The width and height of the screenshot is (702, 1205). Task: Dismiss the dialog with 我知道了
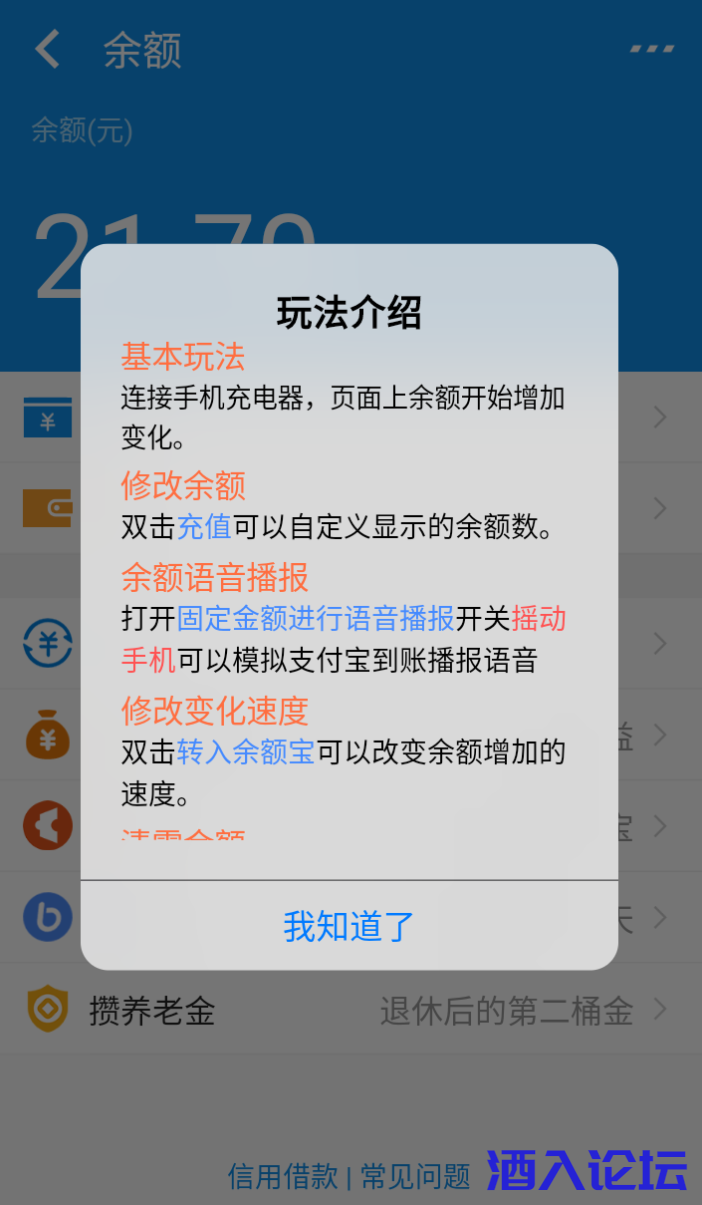349,926
